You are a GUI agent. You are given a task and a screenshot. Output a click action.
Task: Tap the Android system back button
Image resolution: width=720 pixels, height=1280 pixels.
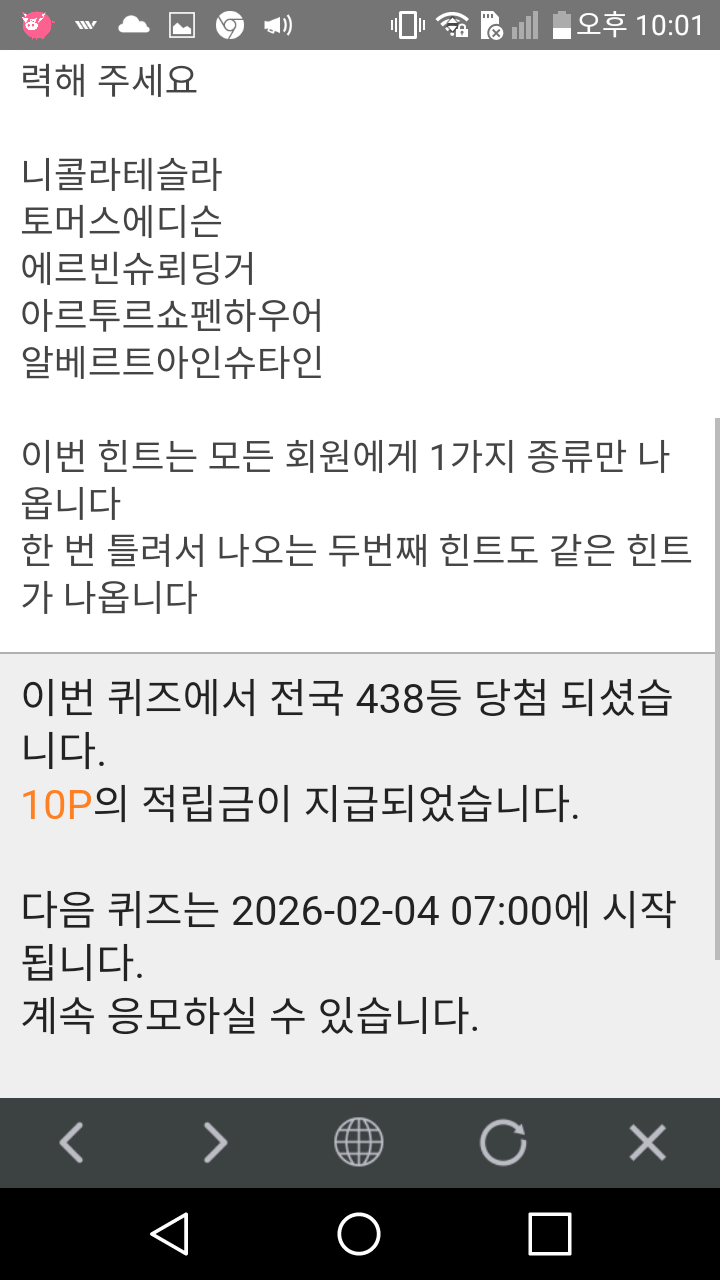click(x=170, y=1234)
